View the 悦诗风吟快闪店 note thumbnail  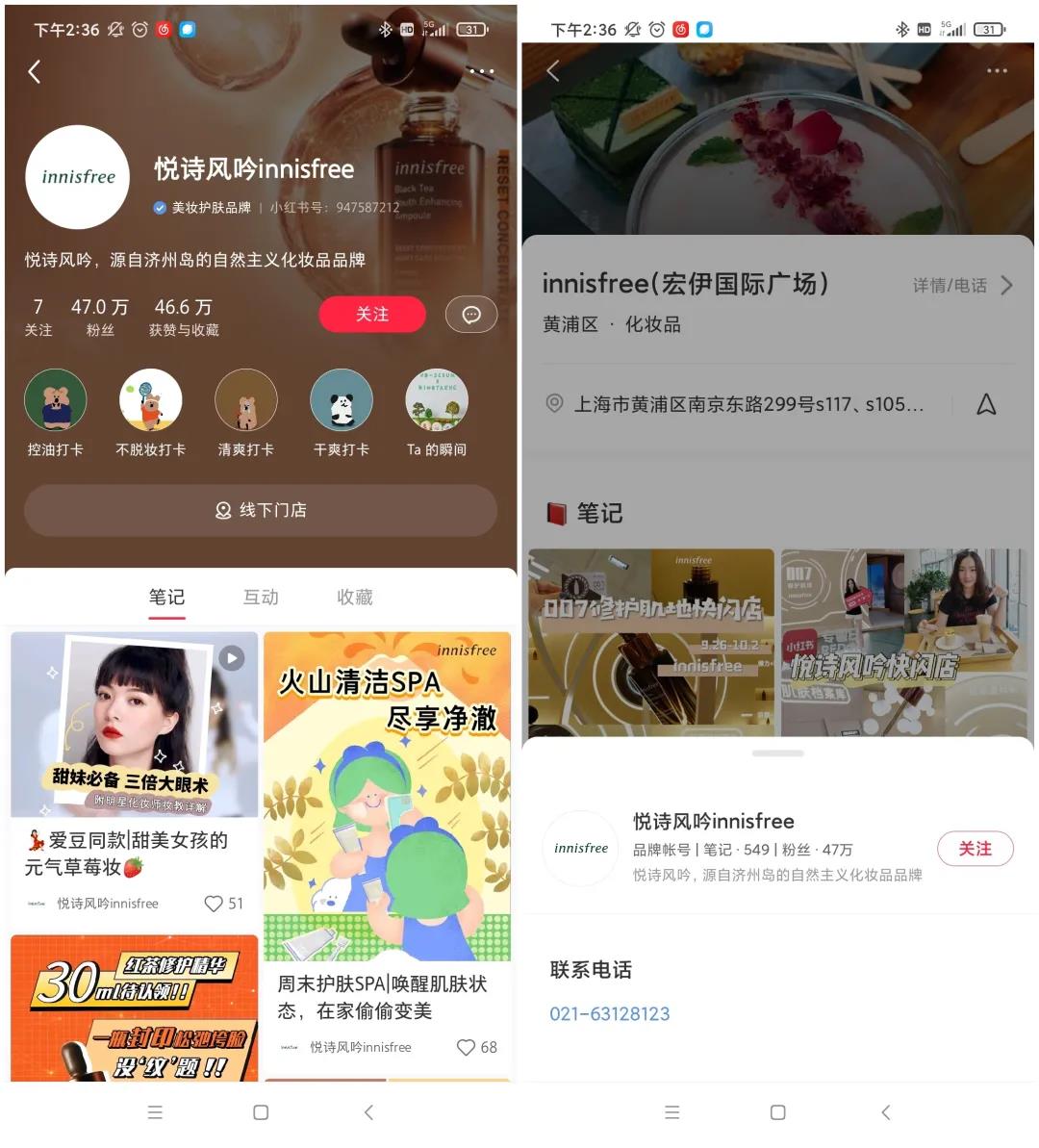point(904,642)
